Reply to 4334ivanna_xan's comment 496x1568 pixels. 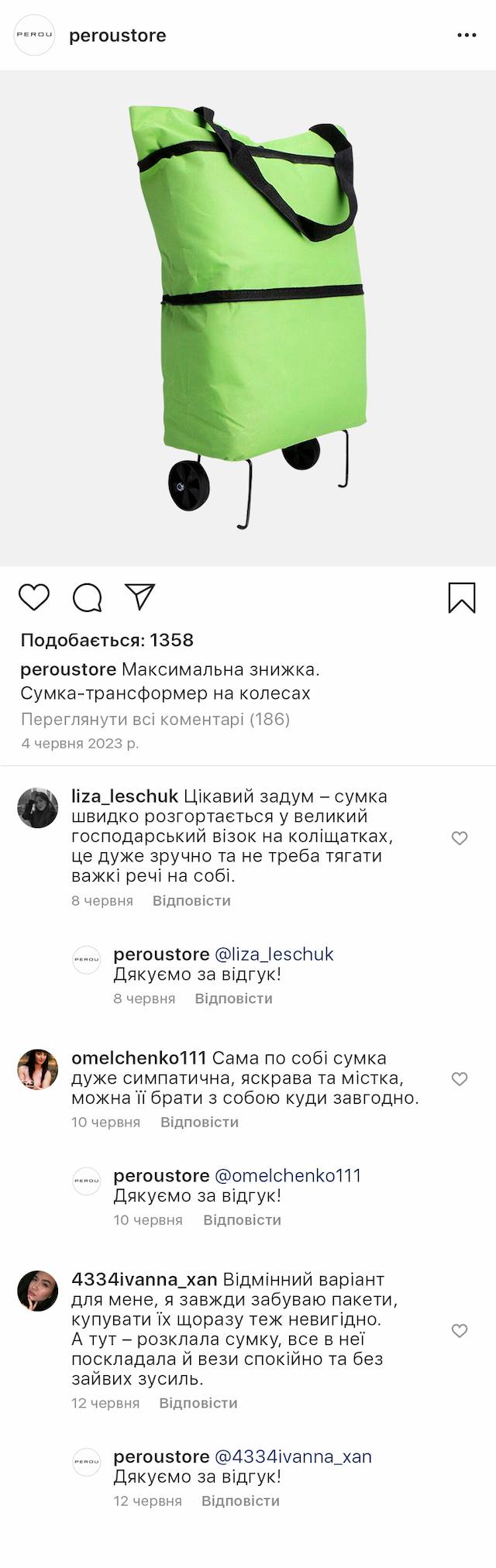pyautogui.click(x=198, y=1403)
